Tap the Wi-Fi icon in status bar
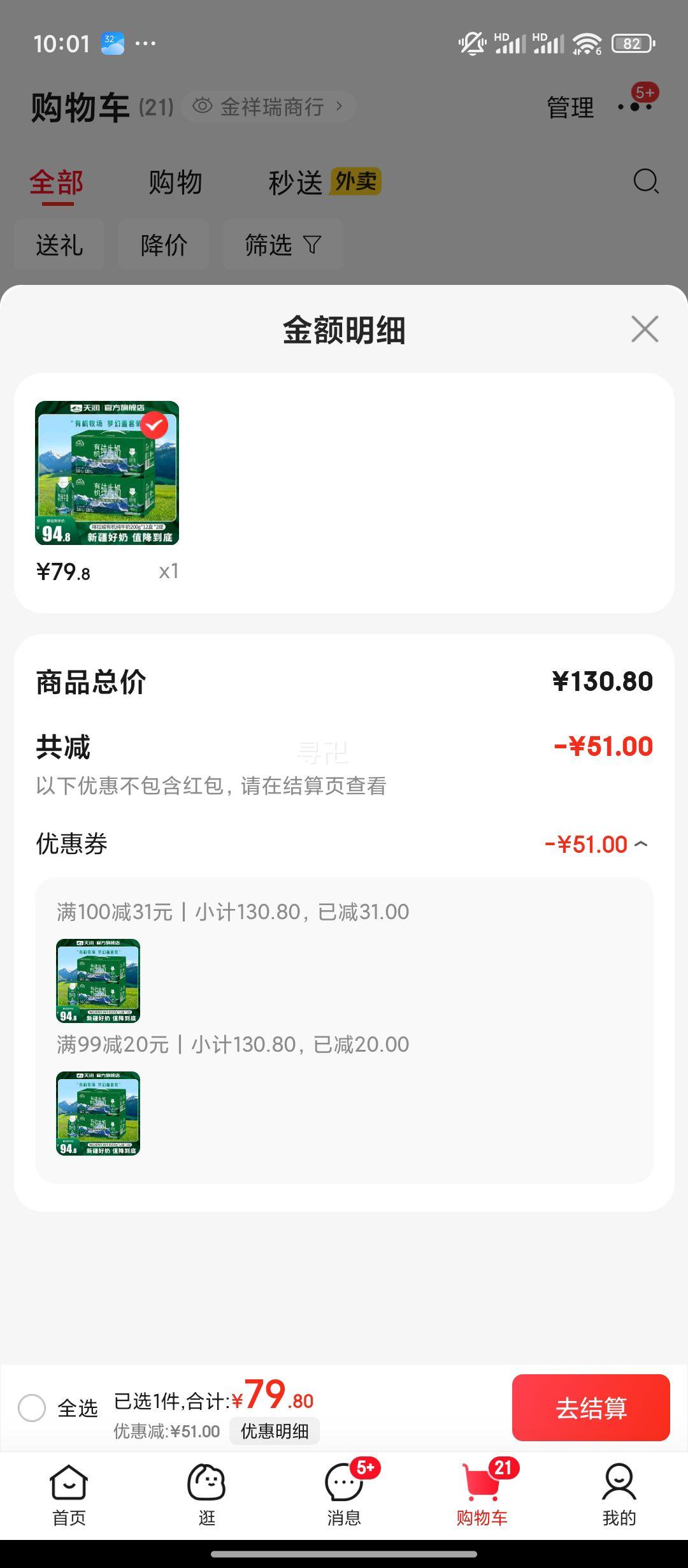Screen dimensions: 688x1568 point(587,42)
